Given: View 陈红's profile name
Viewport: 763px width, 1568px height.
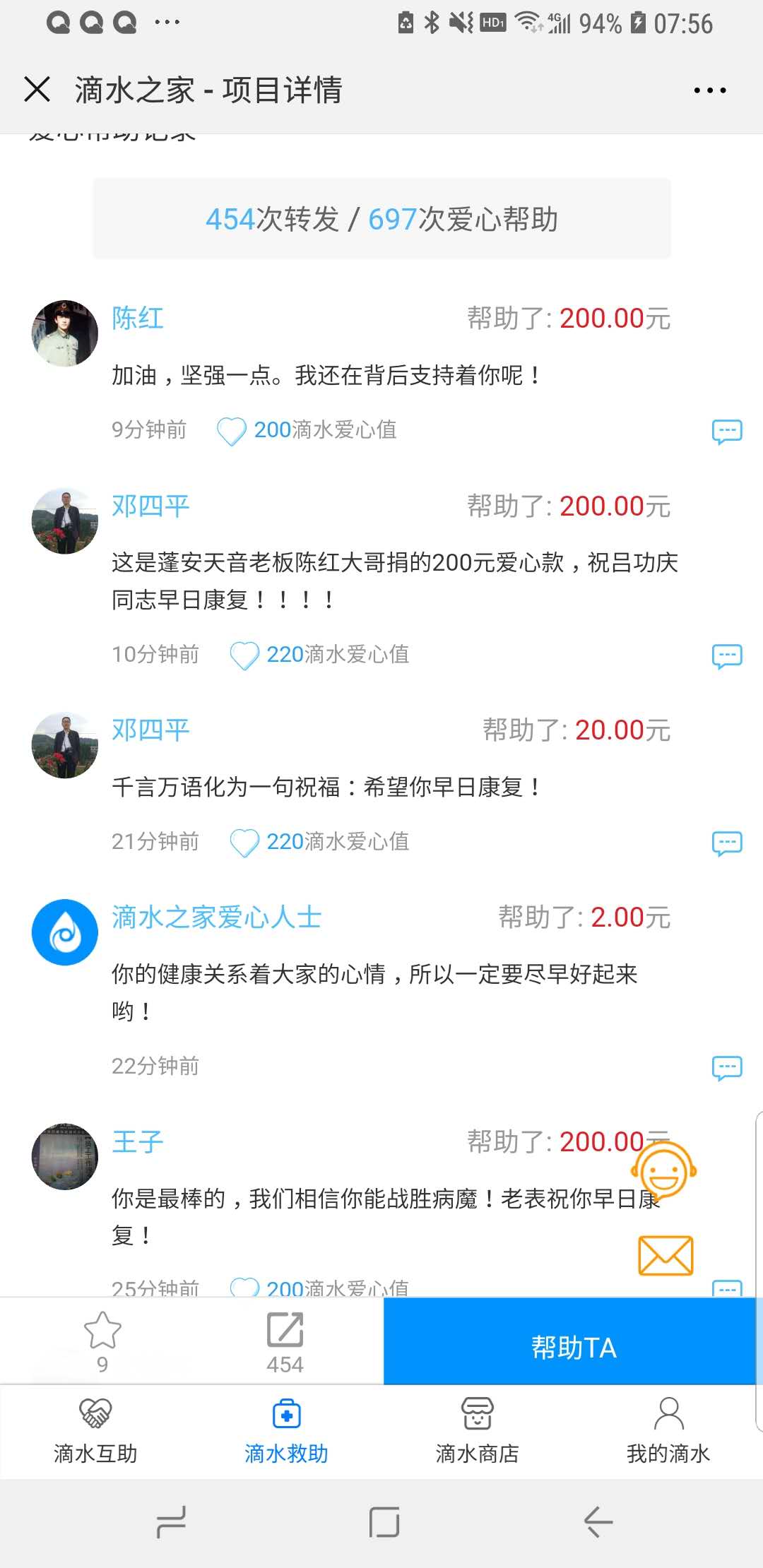Looking at the screenshot, I should click(138, 319).
